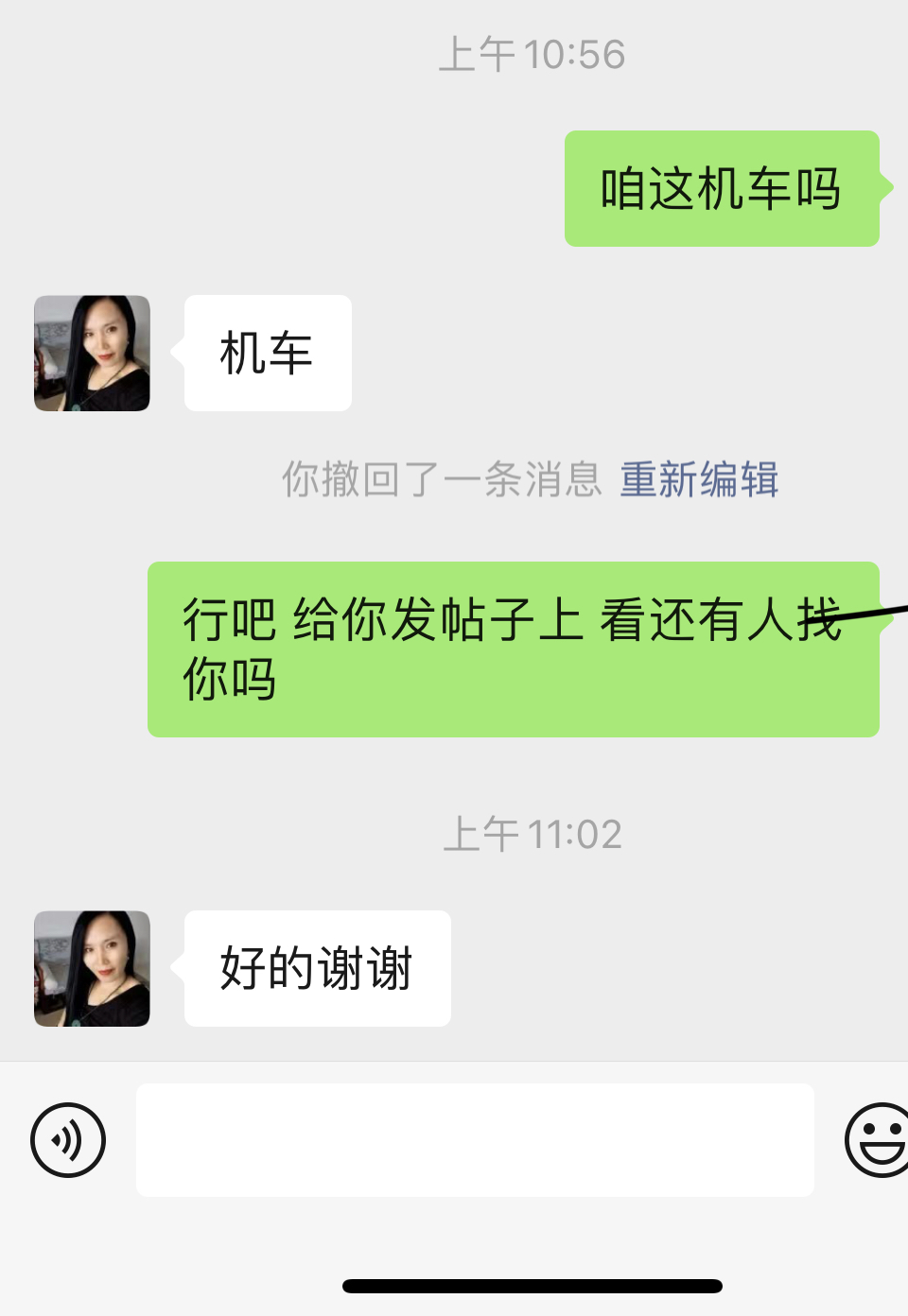Tap 重新编辑 to re-edit recalled message
908x1316 pixels.
[x=699, y=480]
